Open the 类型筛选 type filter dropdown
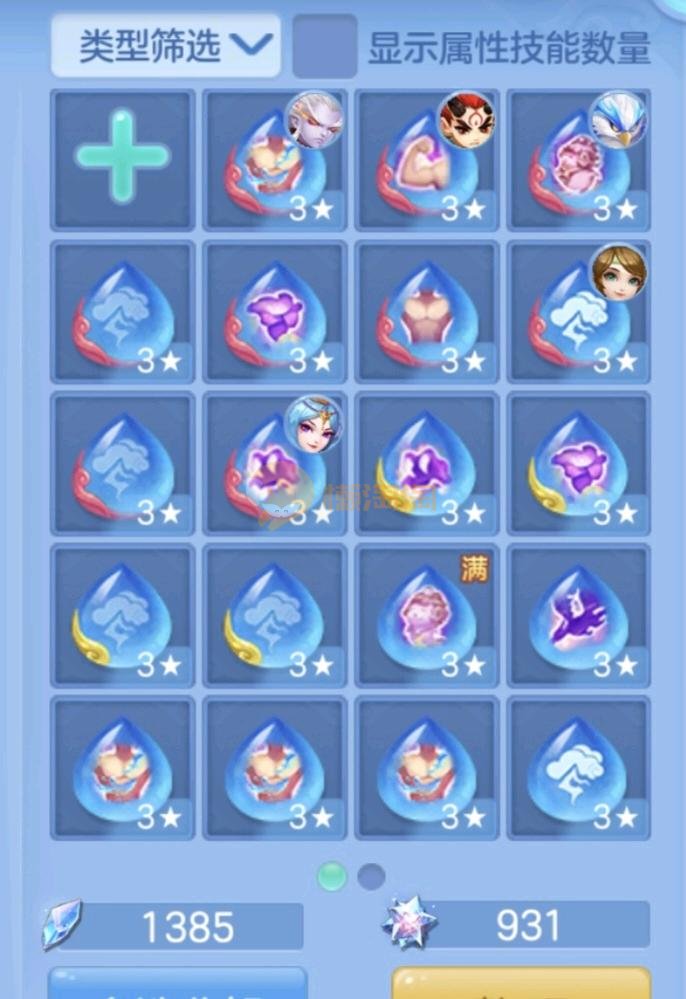Image resolution: width=686 pixels, height=999 pixels. coord(166,46)
